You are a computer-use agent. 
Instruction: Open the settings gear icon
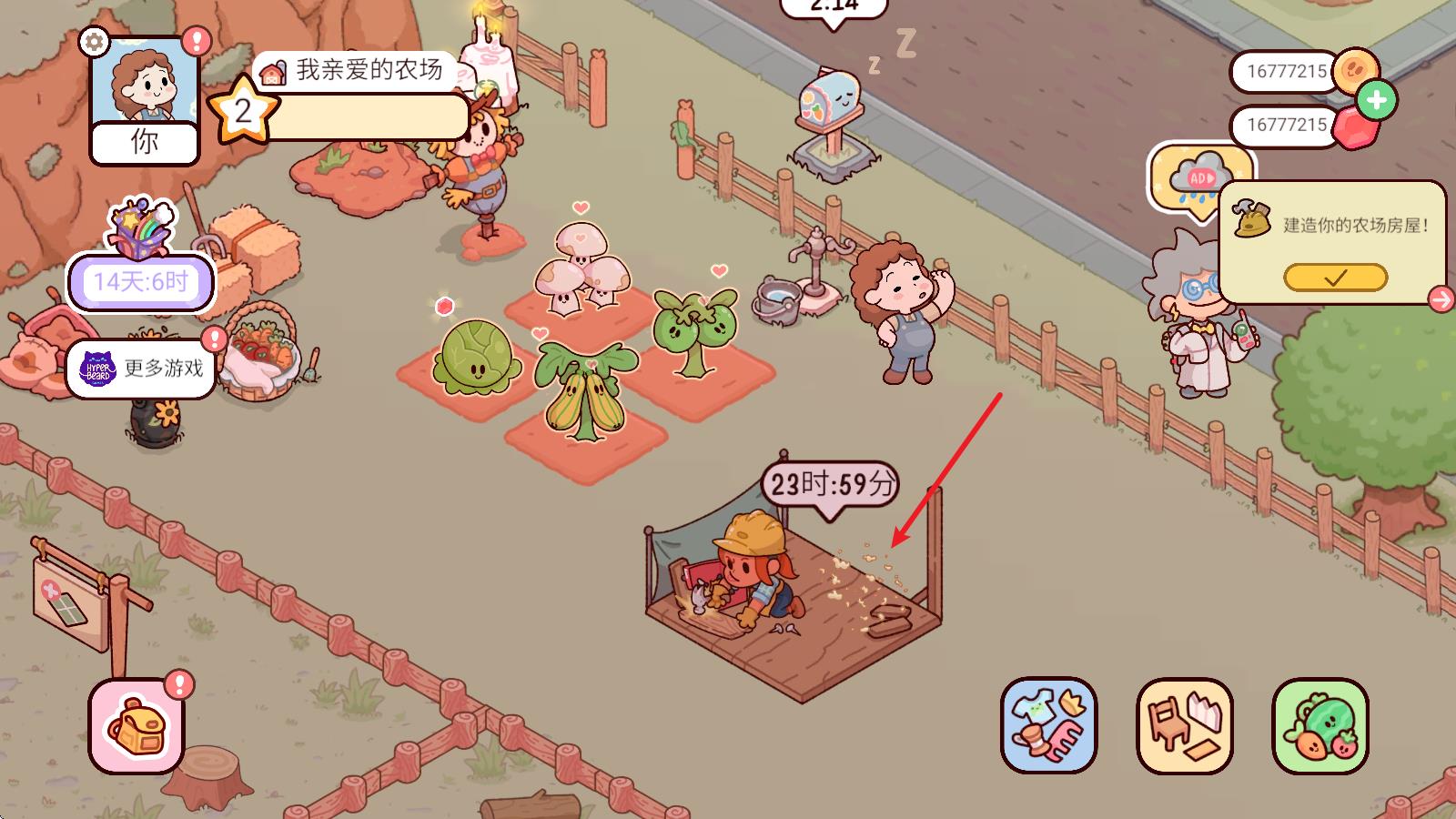94,41
